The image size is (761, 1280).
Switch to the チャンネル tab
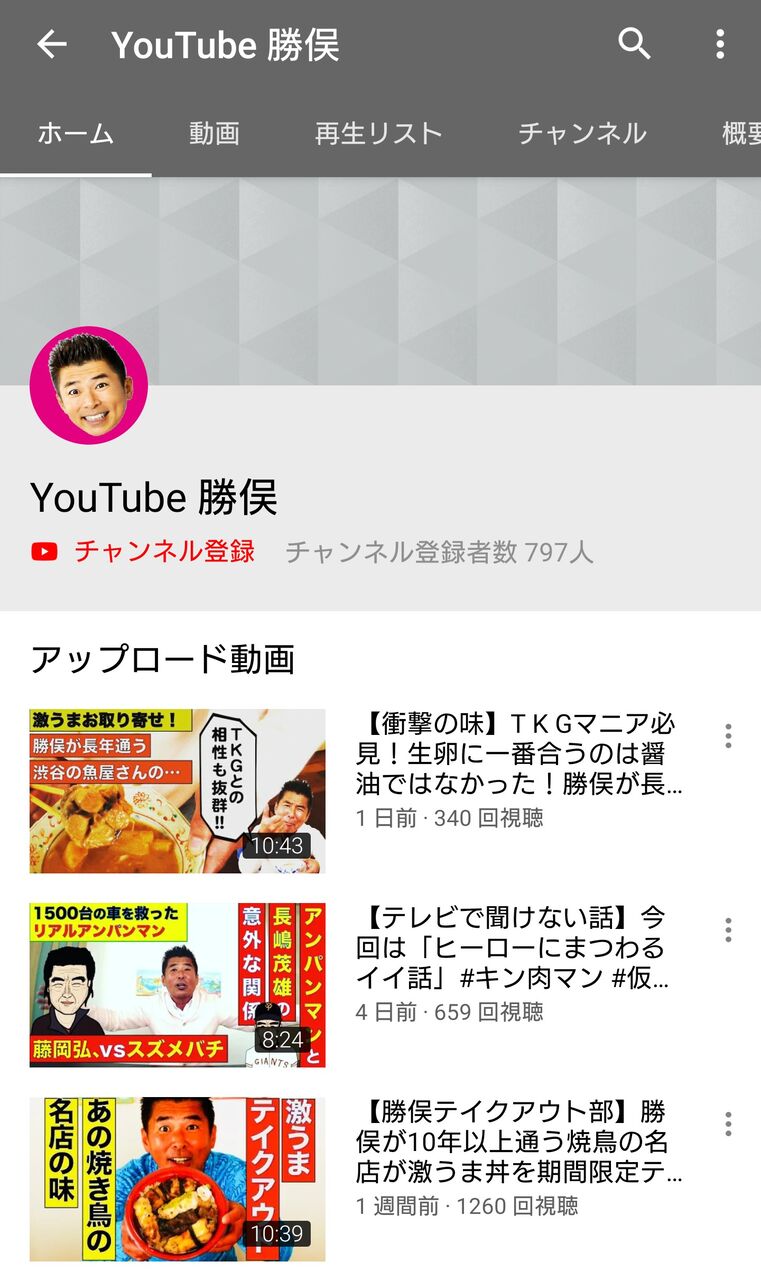click(x=582, y=134)
